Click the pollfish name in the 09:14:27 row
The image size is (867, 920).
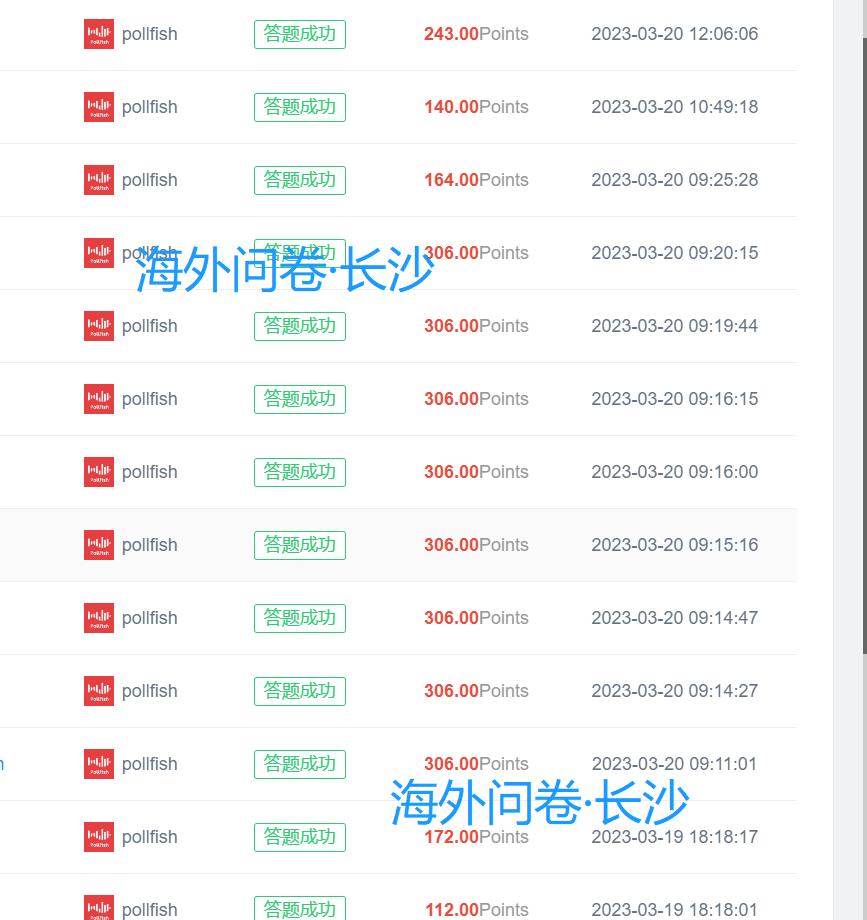coord(149,691)
